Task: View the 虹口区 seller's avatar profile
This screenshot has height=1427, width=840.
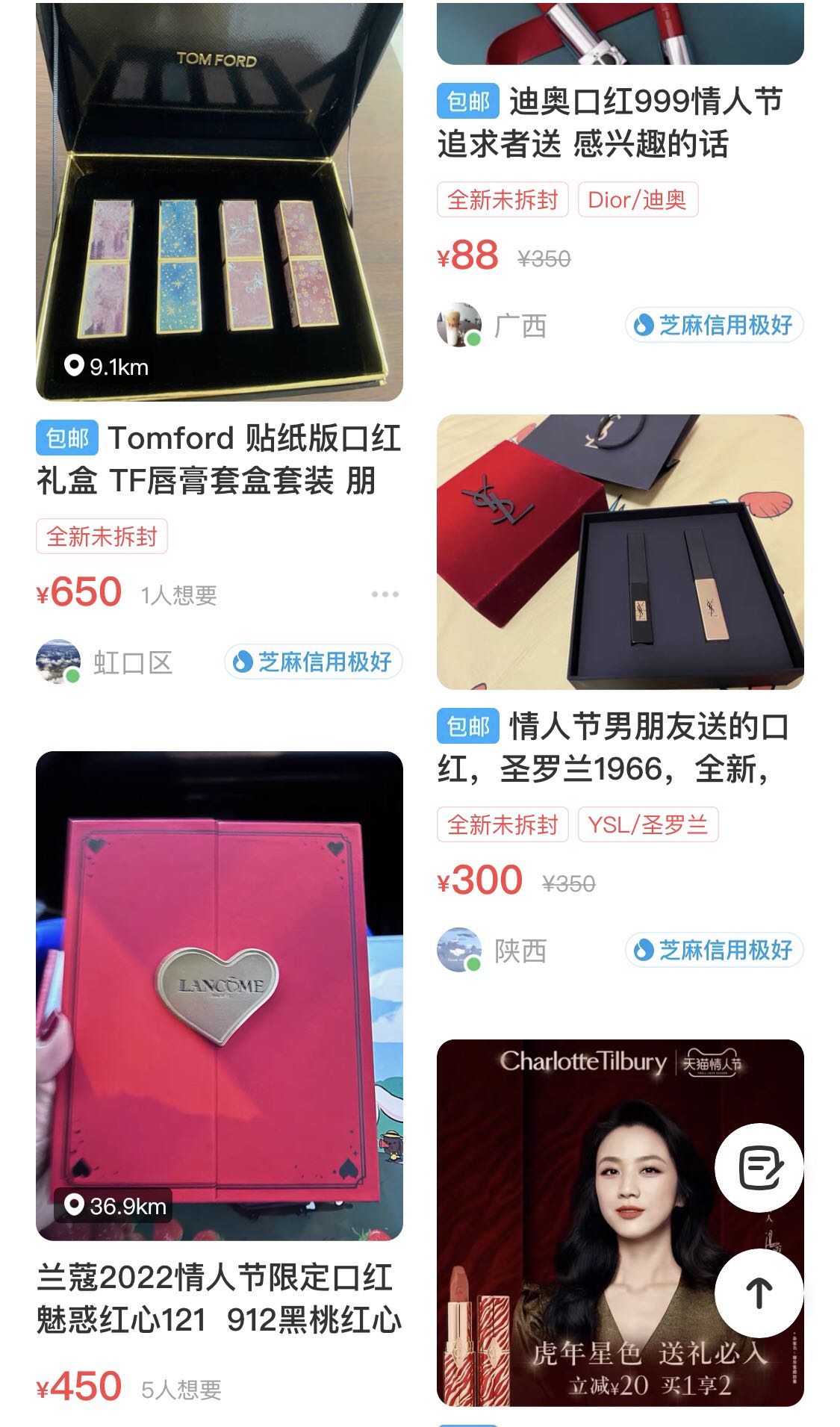Action: (x=58, y=662)
